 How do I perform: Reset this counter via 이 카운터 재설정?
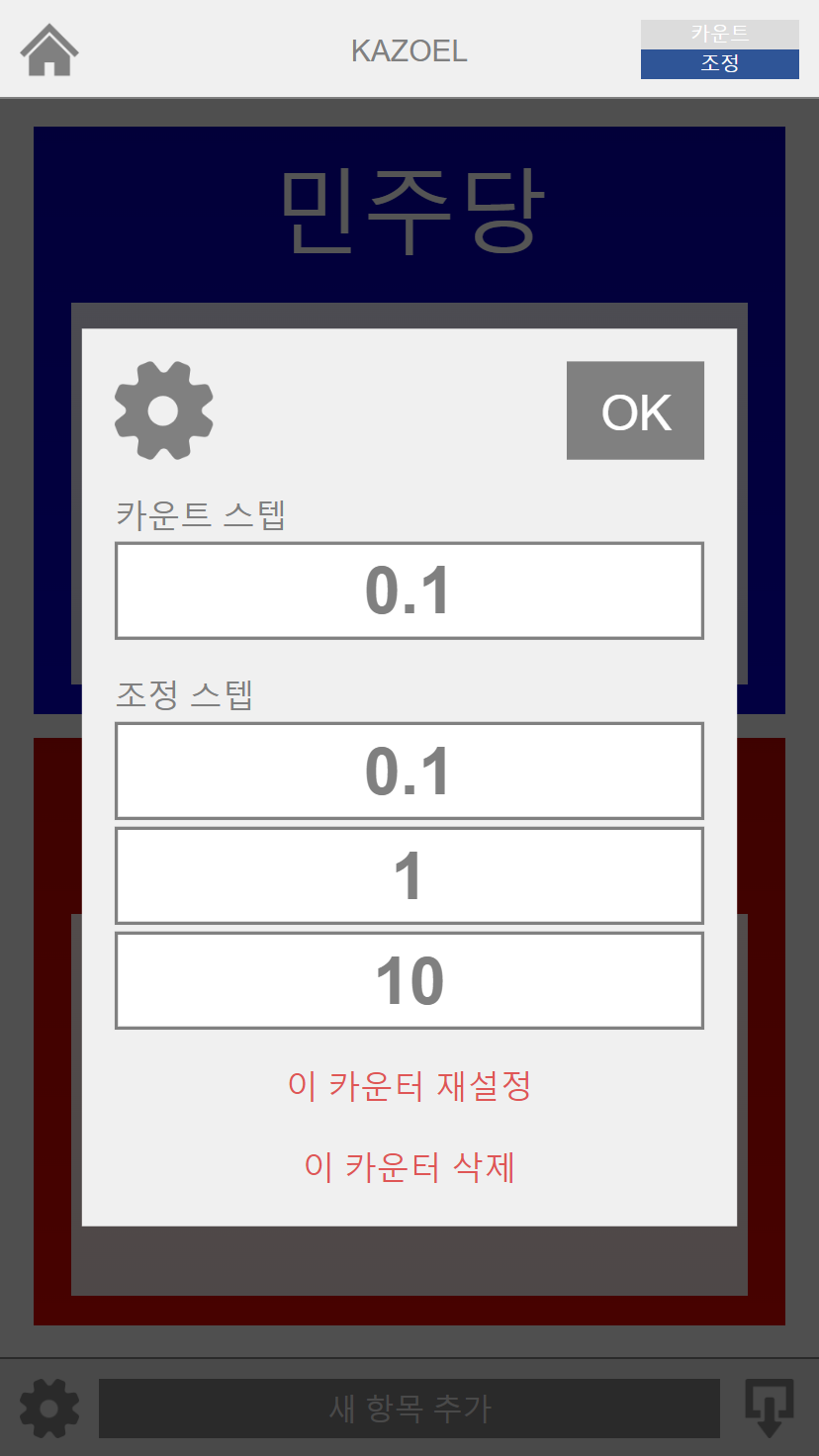(x=409, y=1086)
